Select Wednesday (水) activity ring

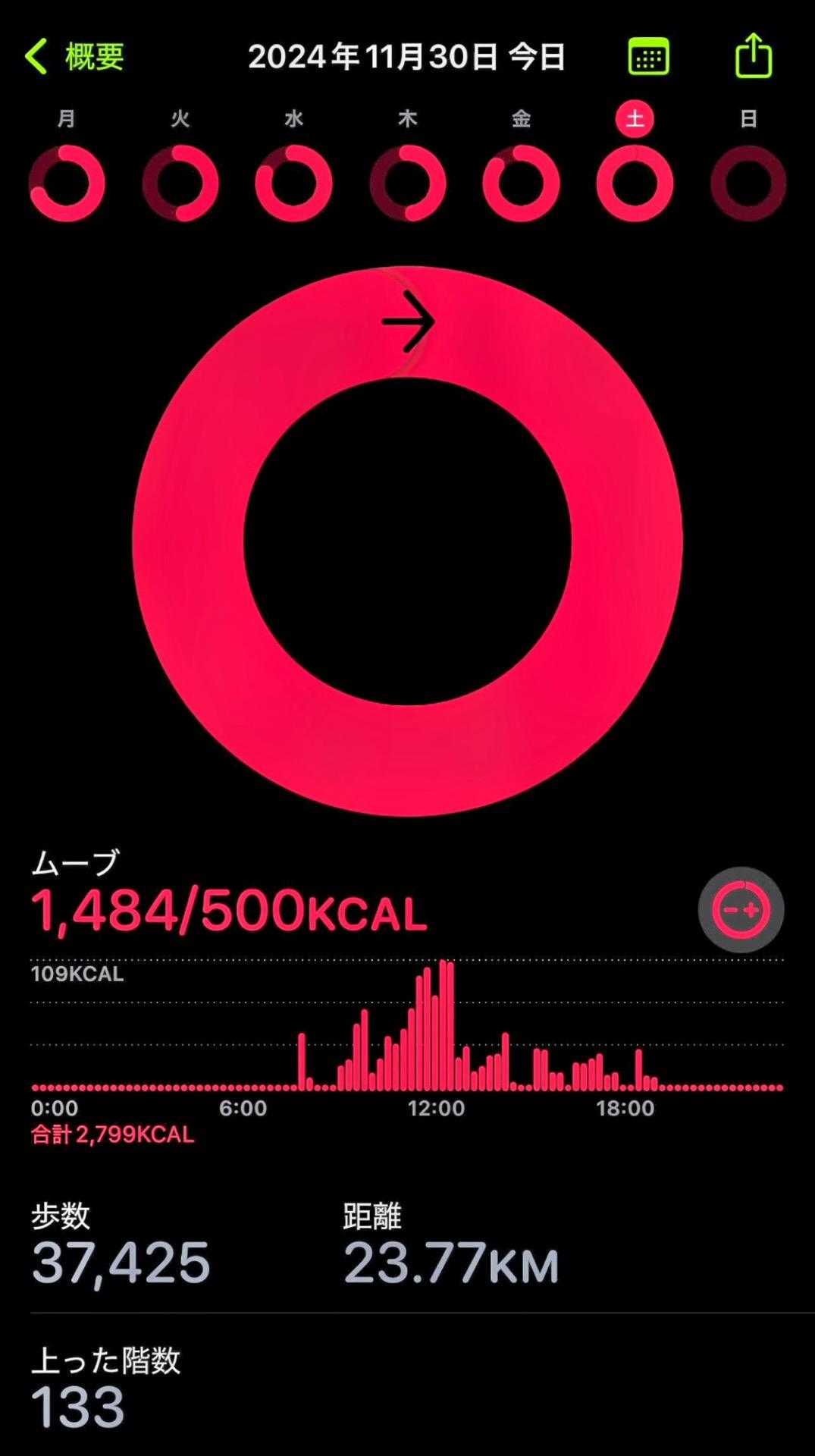[x=294, y=184]
